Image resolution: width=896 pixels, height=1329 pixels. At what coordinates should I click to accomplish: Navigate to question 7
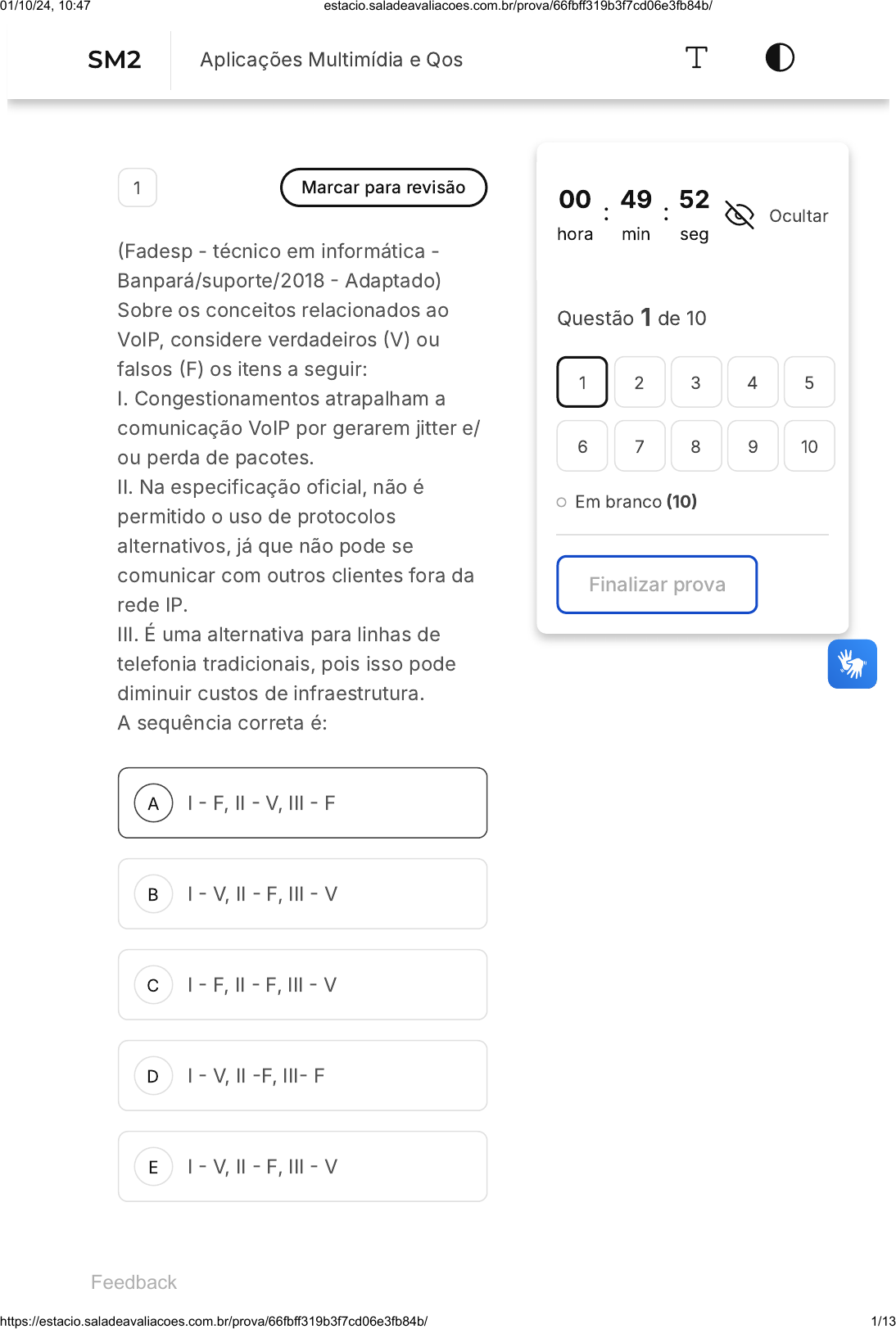coord(639,446)
